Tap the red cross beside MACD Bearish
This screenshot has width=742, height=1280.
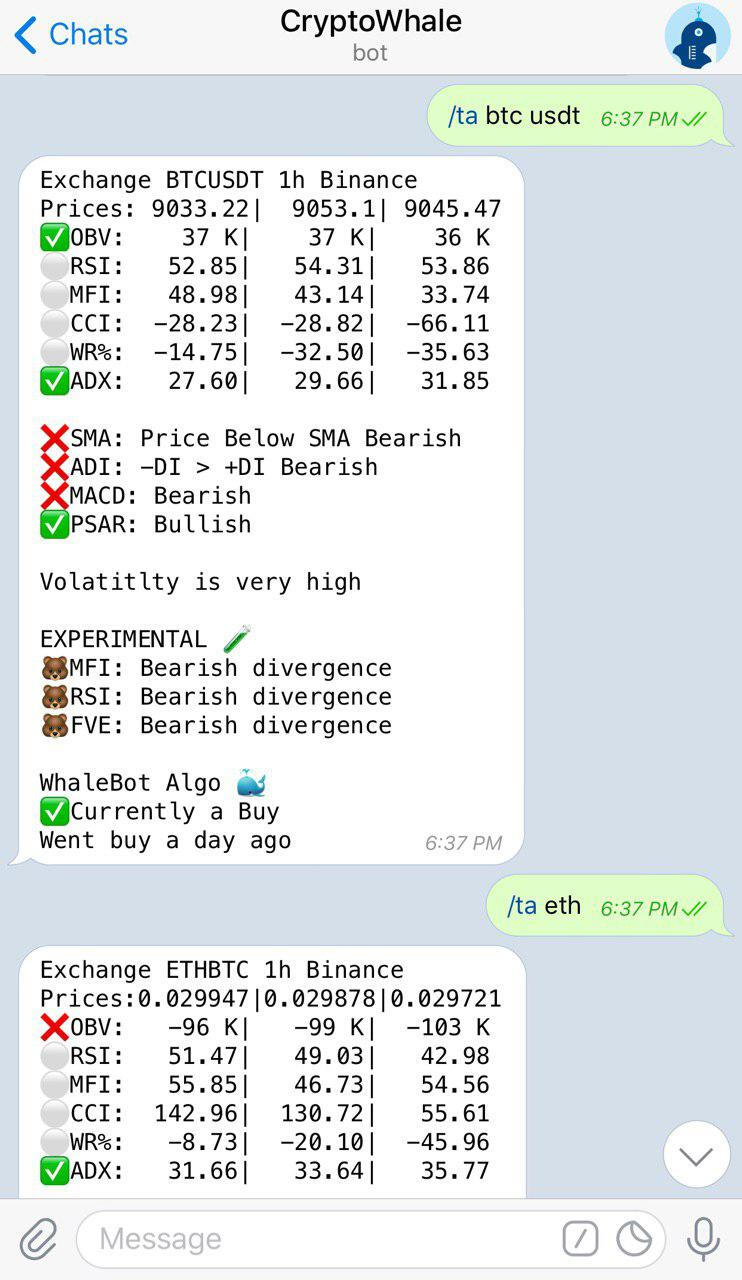point(52,495)
